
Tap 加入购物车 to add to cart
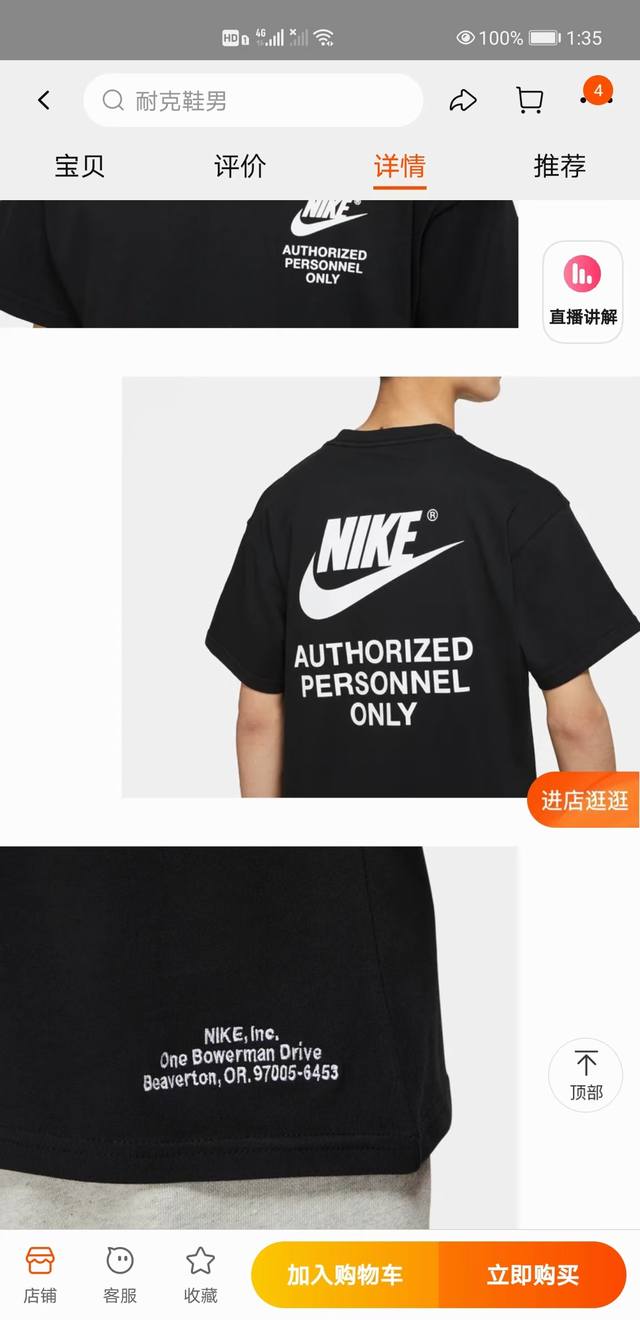(x=345, y=1275)
